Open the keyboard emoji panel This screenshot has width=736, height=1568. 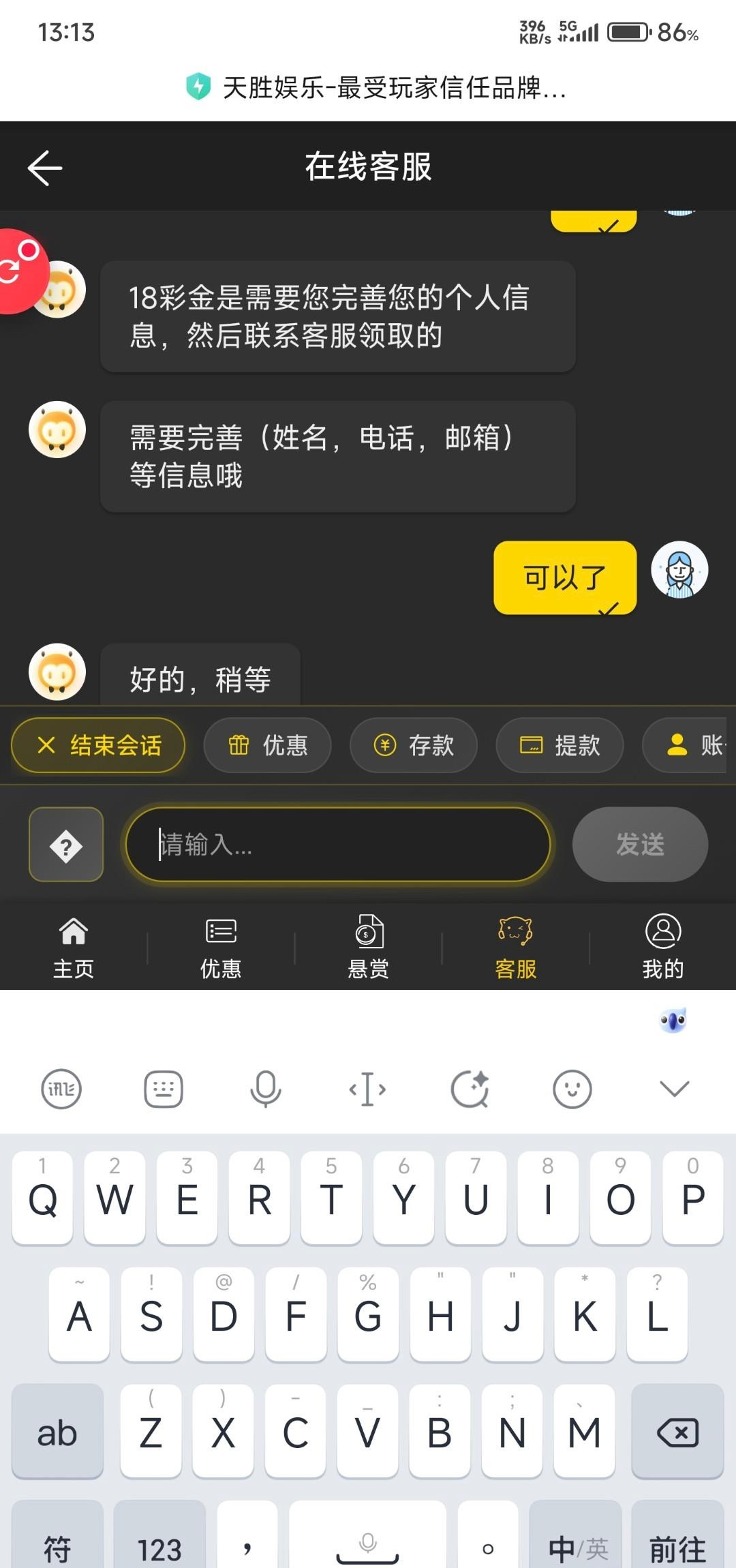coord(572,1089)
